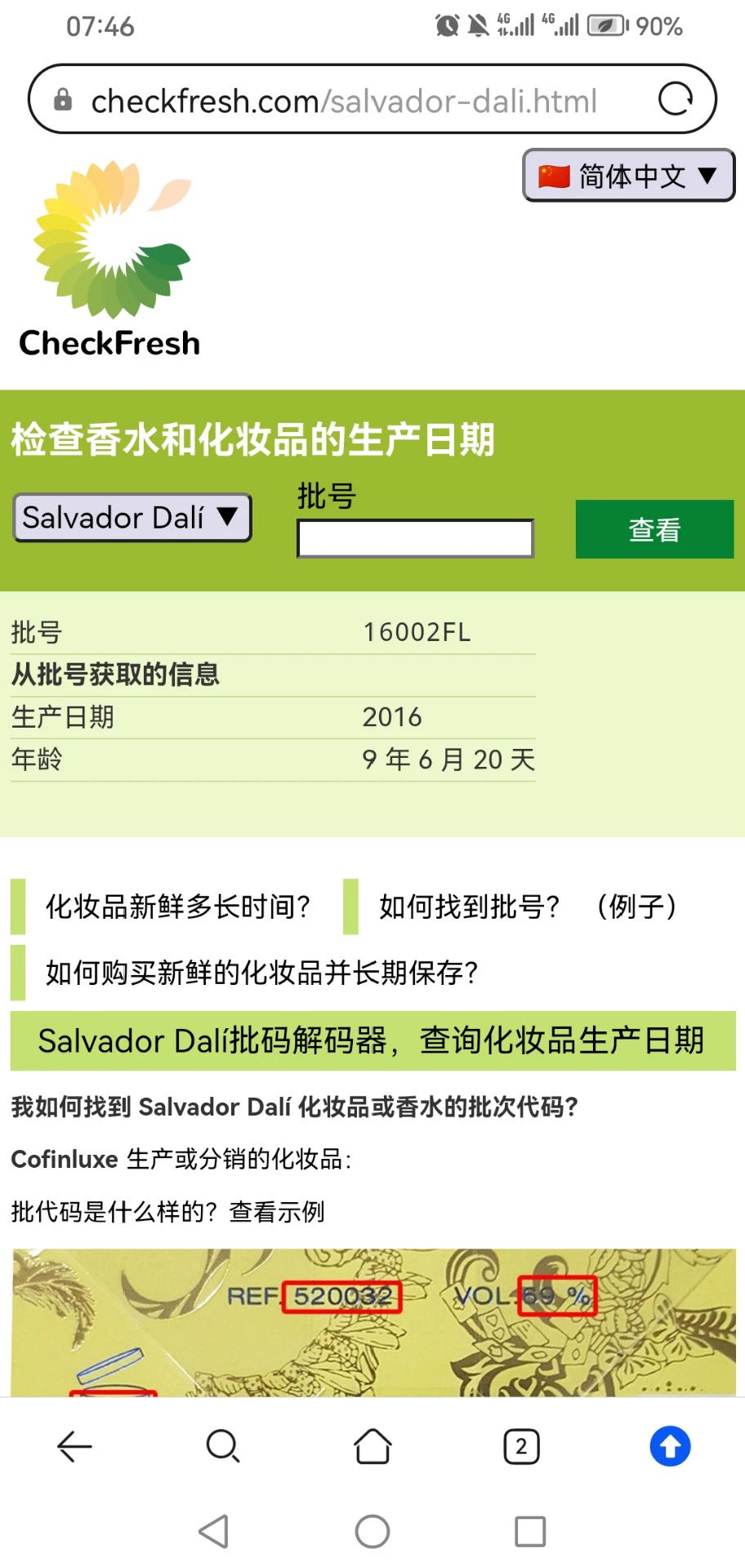Focus the 批号 batch code input field
The image size is (745, 1568).
tap(415, 539)
